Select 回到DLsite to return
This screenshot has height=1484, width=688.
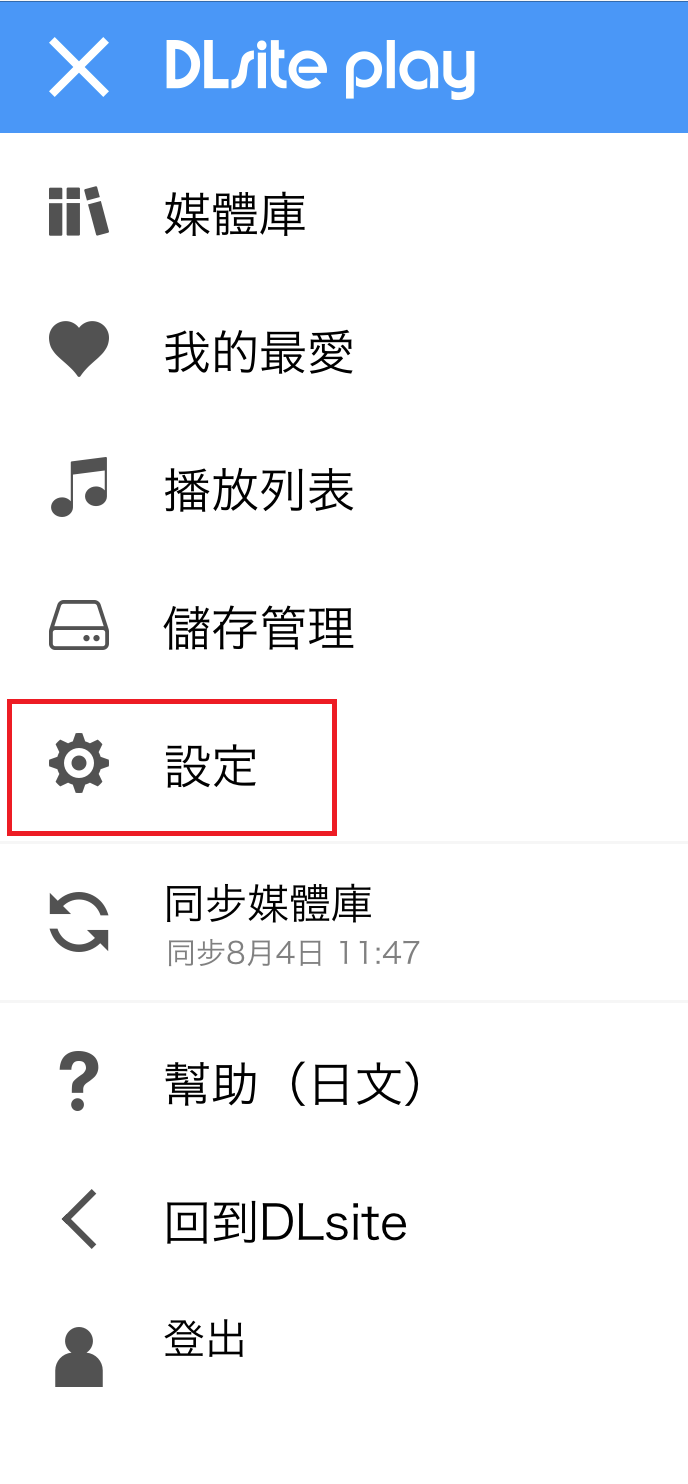285,1222
